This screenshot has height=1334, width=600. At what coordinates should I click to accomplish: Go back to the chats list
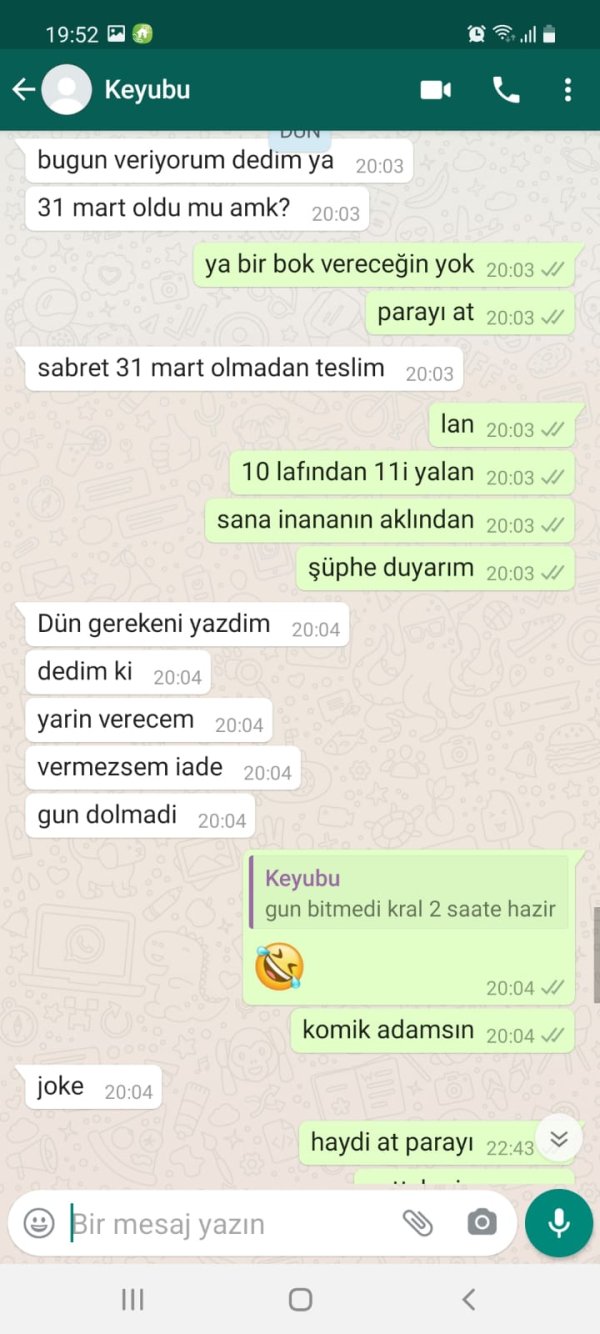pyautogui.click(x=23, y=90)
